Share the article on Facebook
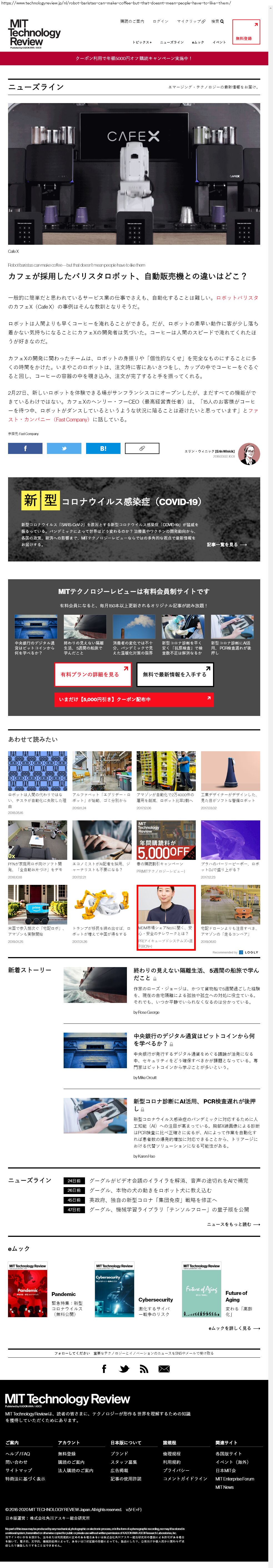The width and height of the screenshot is (273, 1568). point(25,448)
